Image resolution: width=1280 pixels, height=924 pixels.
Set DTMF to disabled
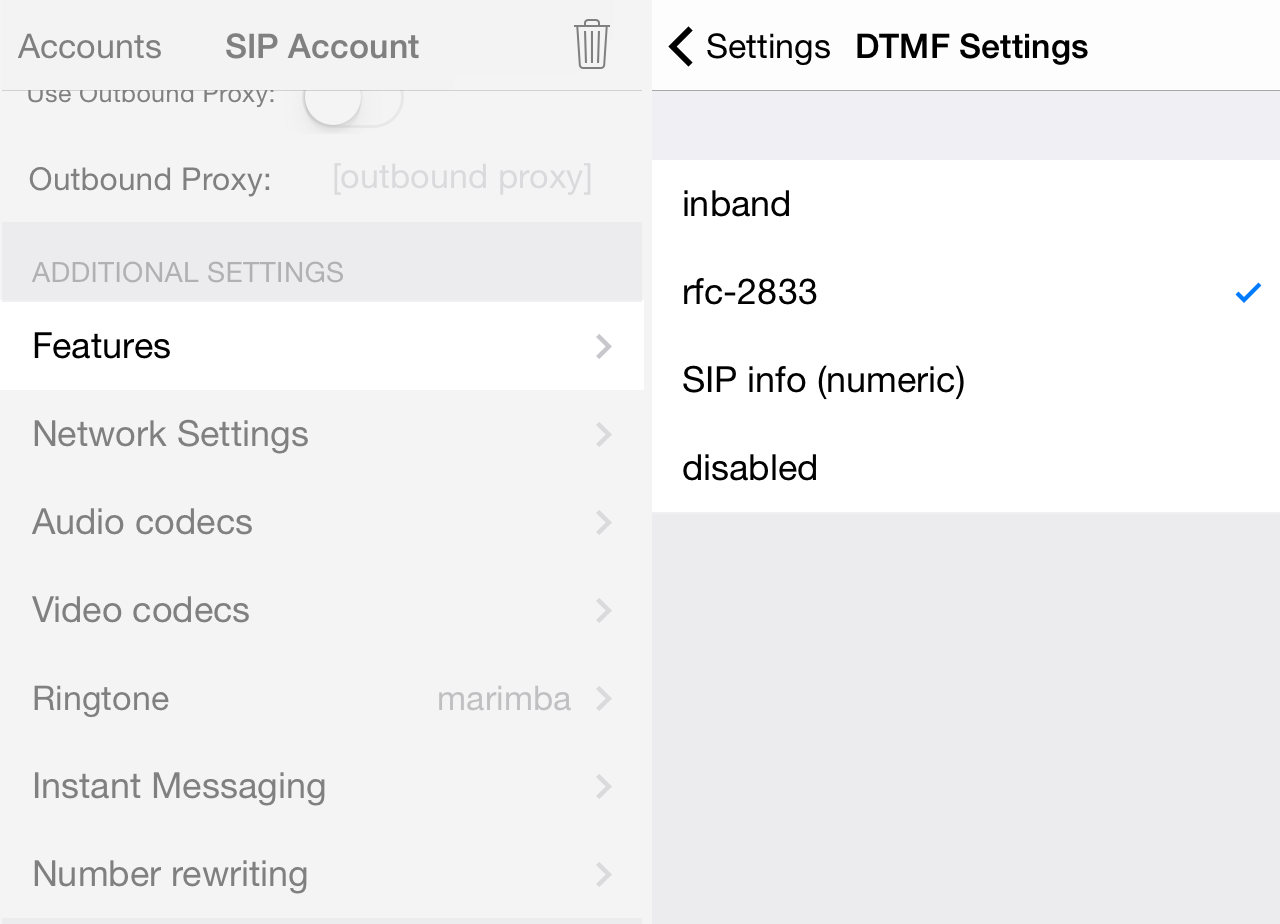tap(965, 468)
